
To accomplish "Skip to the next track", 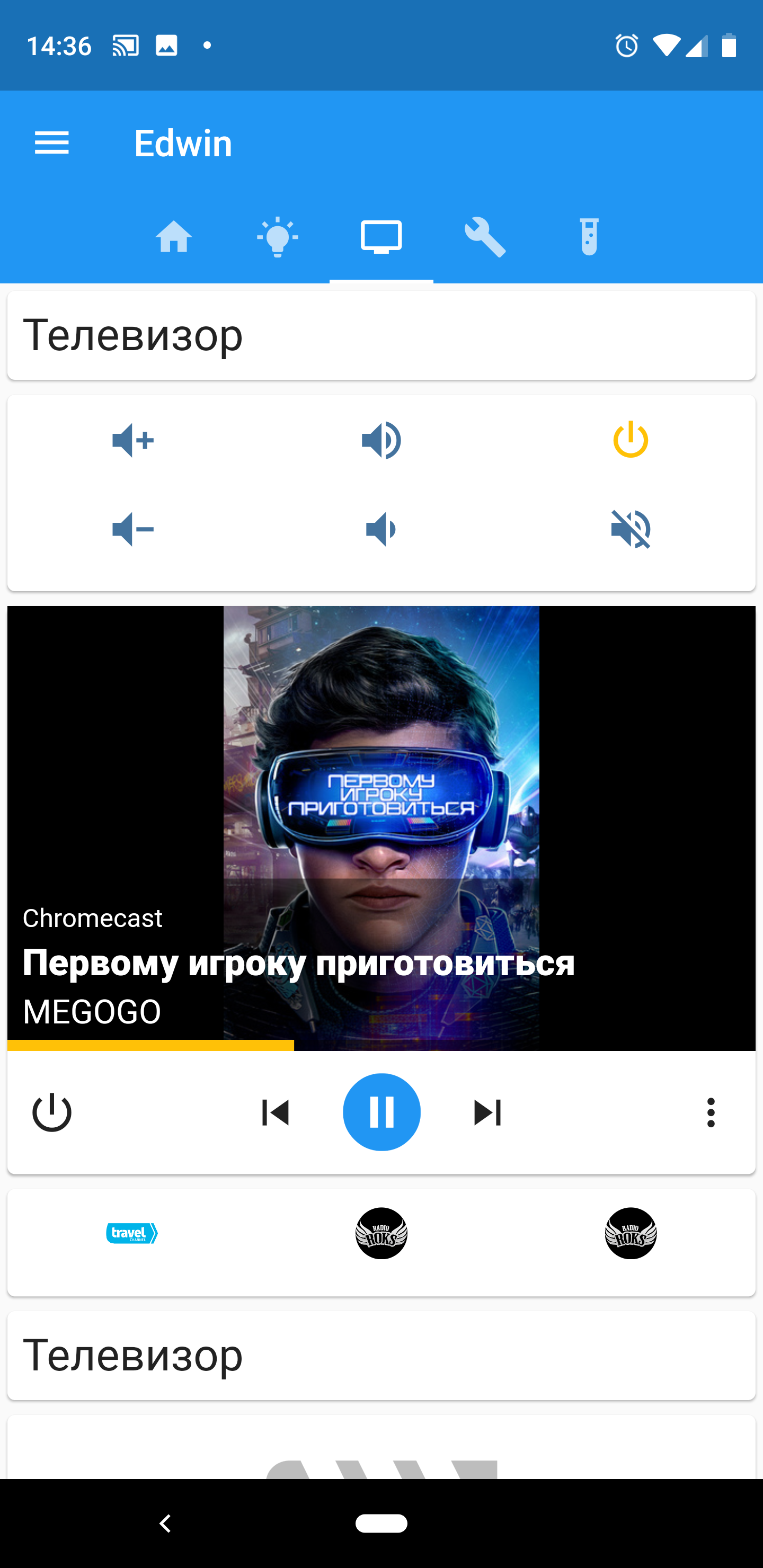I will (x=487, y=1112).
